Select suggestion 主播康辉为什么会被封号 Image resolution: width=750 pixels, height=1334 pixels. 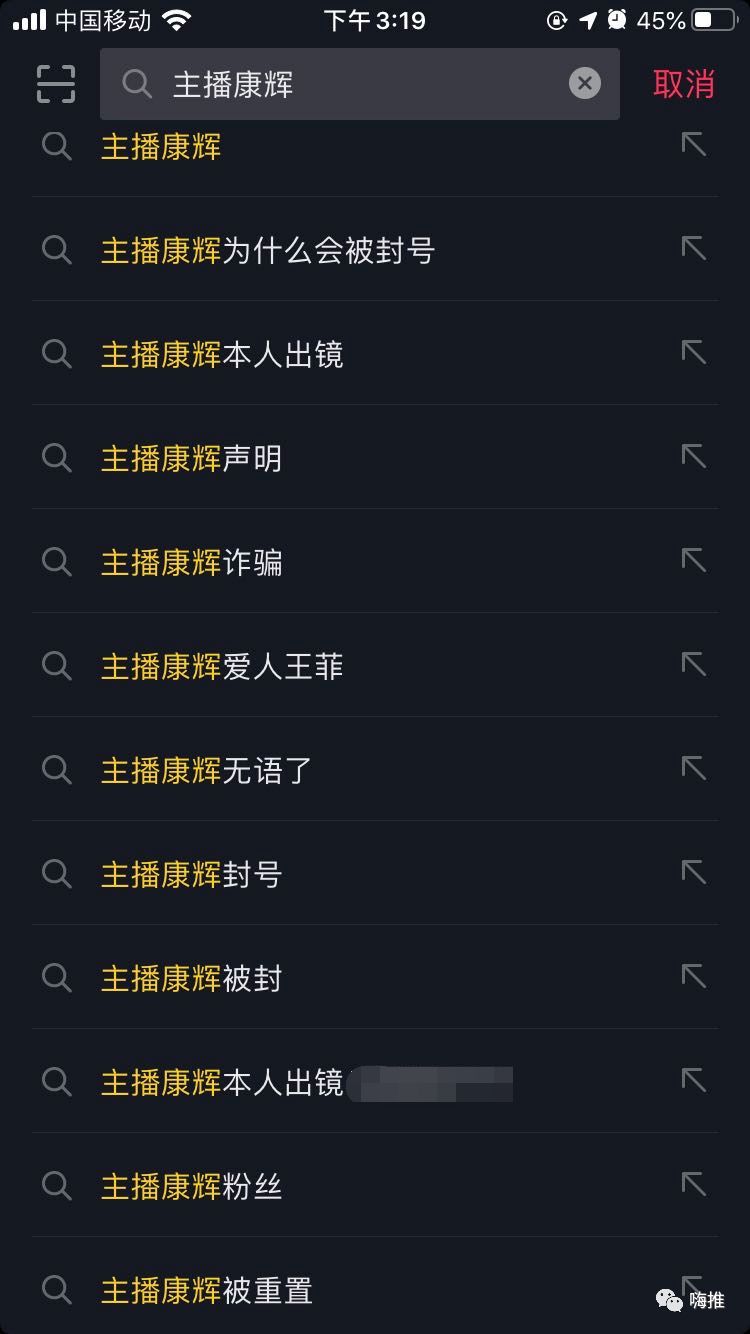click(268, 250)
